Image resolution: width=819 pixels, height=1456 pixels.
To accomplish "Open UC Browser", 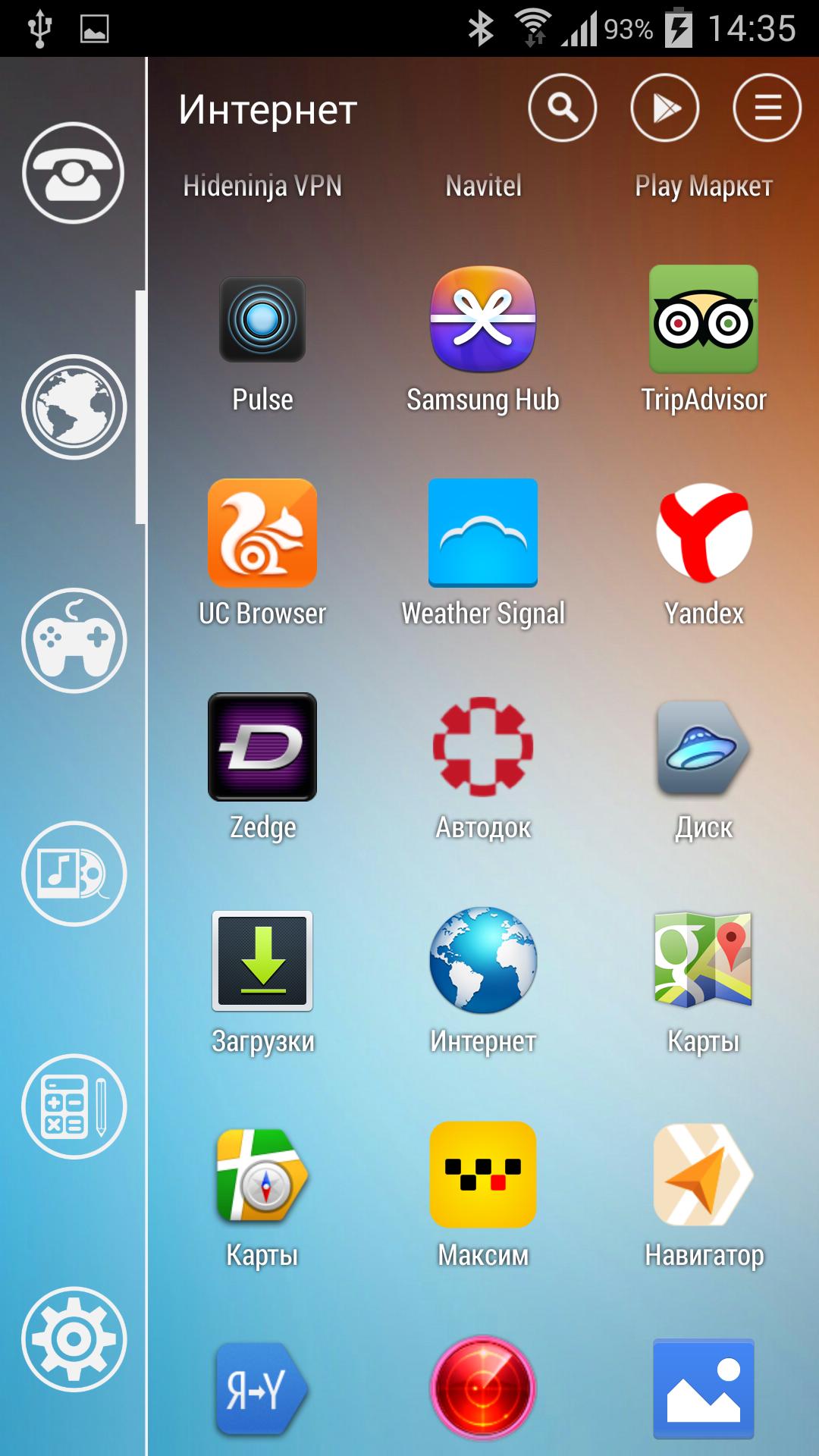I will [262, 533].
